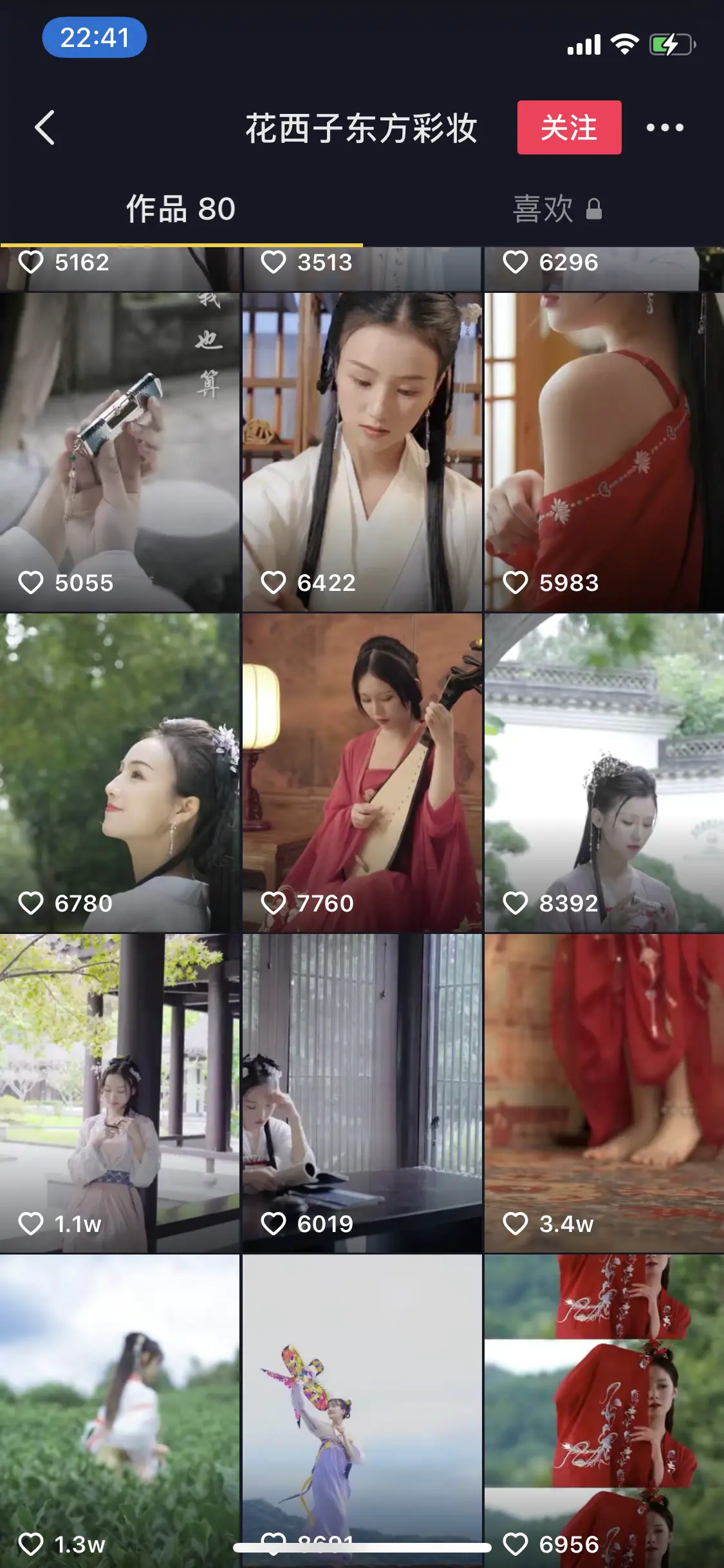The height and width of the screenshot is (1568, 724).
Task: Open the video with 5983 likes
Action: coord(604,452)
